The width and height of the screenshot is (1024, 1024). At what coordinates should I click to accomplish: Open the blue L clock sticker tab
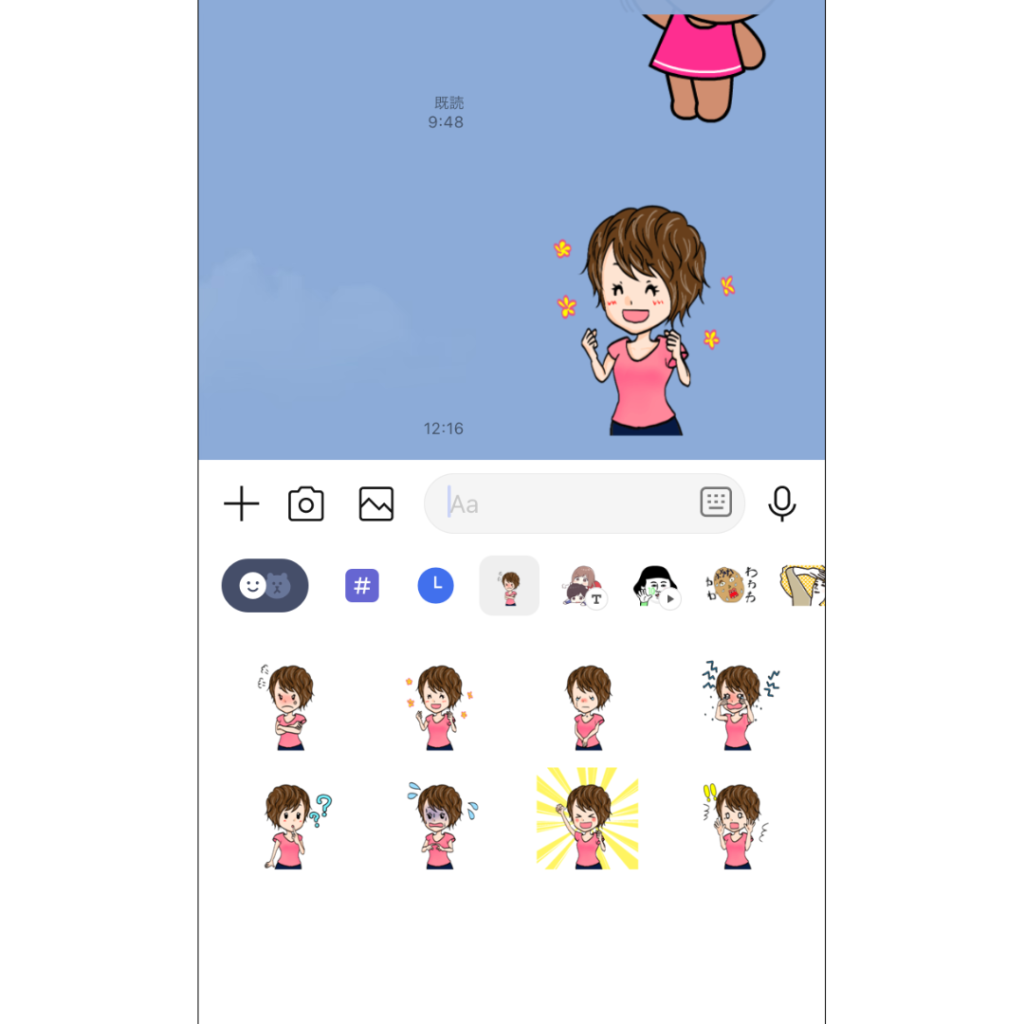point(435,585)
